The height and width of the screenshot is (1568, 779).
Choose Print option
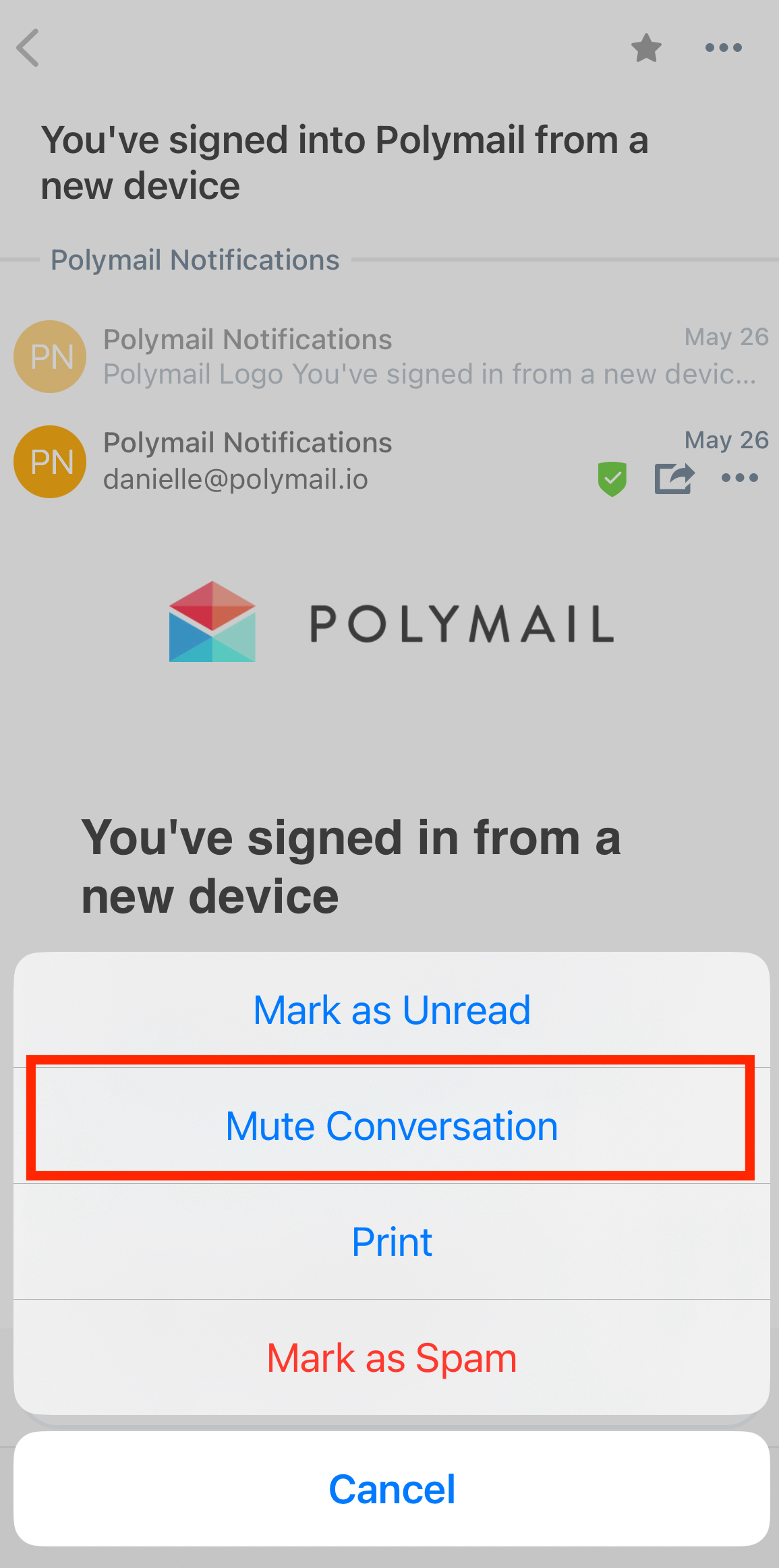point(391,1242)
